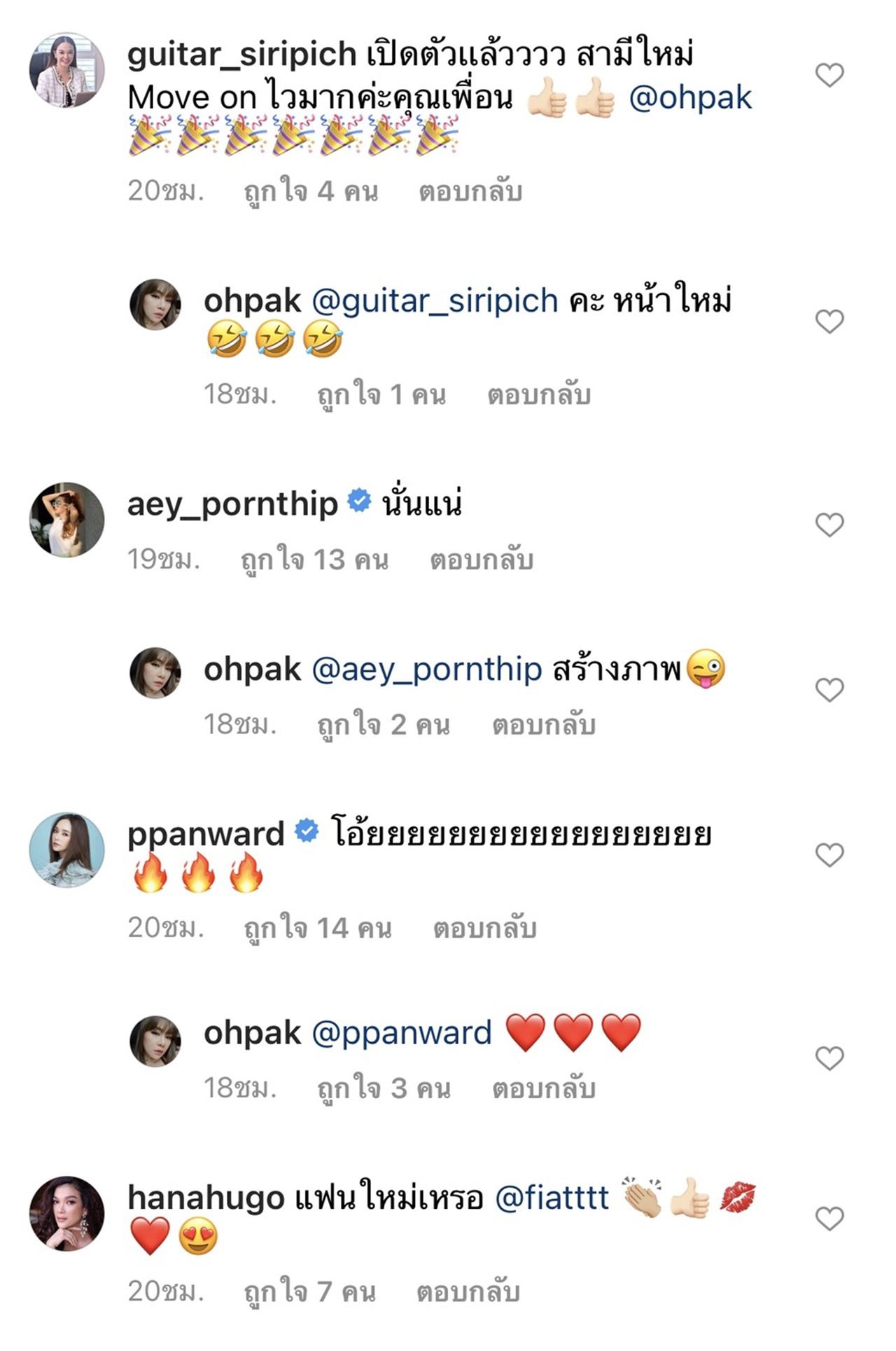
Task: Reply to ppanward's comment
Action: pyautogui.click(x=484, y=928)
